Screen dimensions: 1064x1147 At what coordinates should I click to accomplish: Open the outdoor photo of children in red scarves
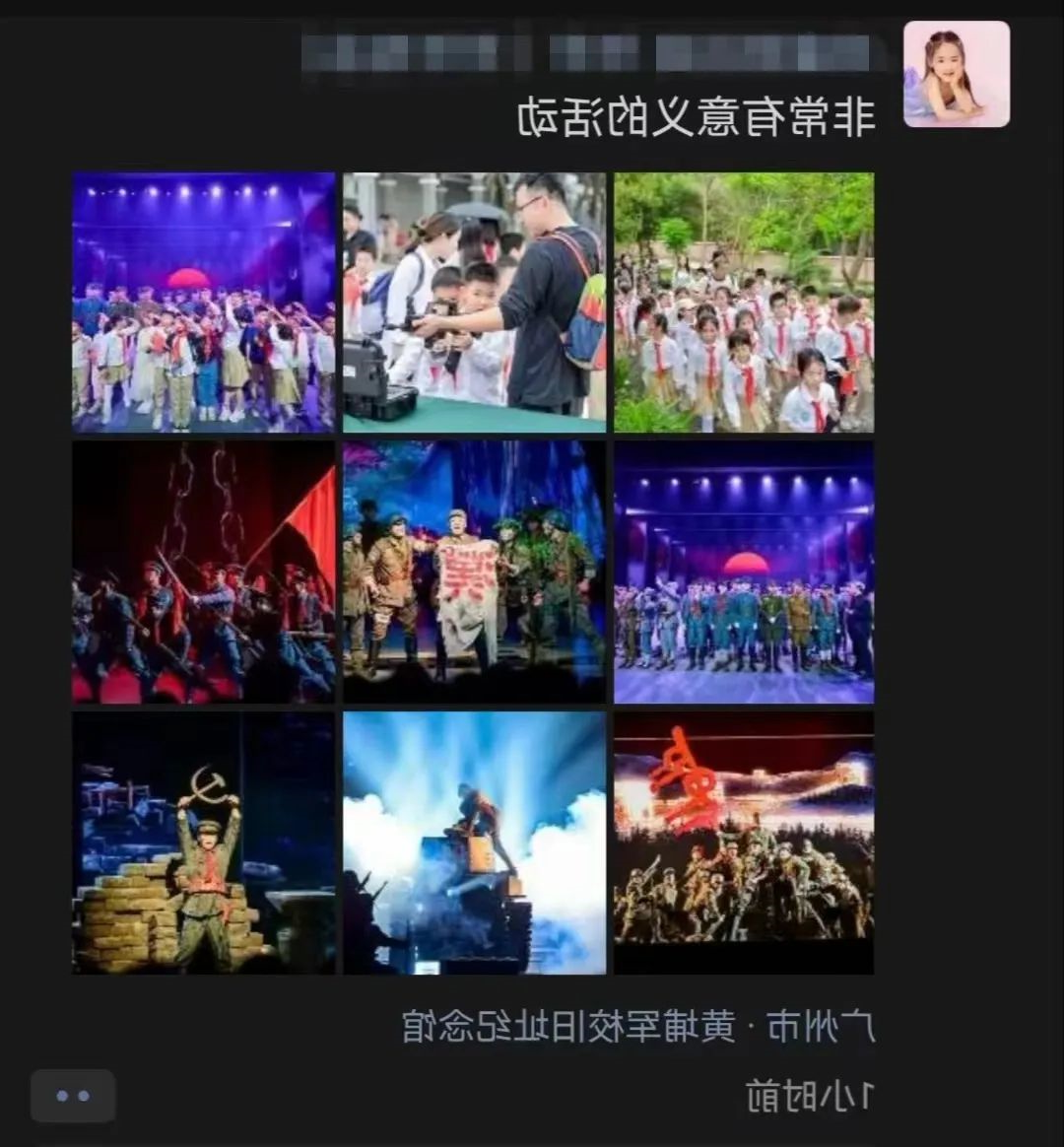click(x=744, y=303)
